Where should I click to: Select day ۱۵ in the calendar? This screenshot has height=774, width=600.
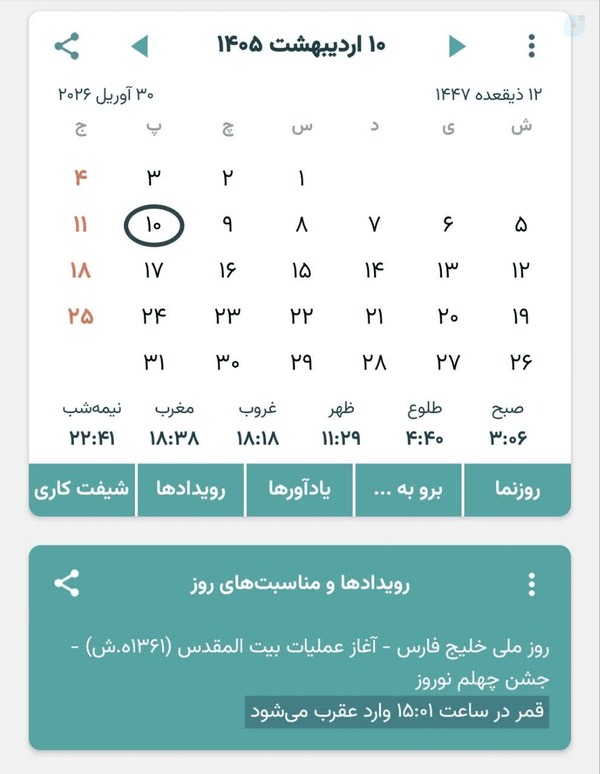301,271
